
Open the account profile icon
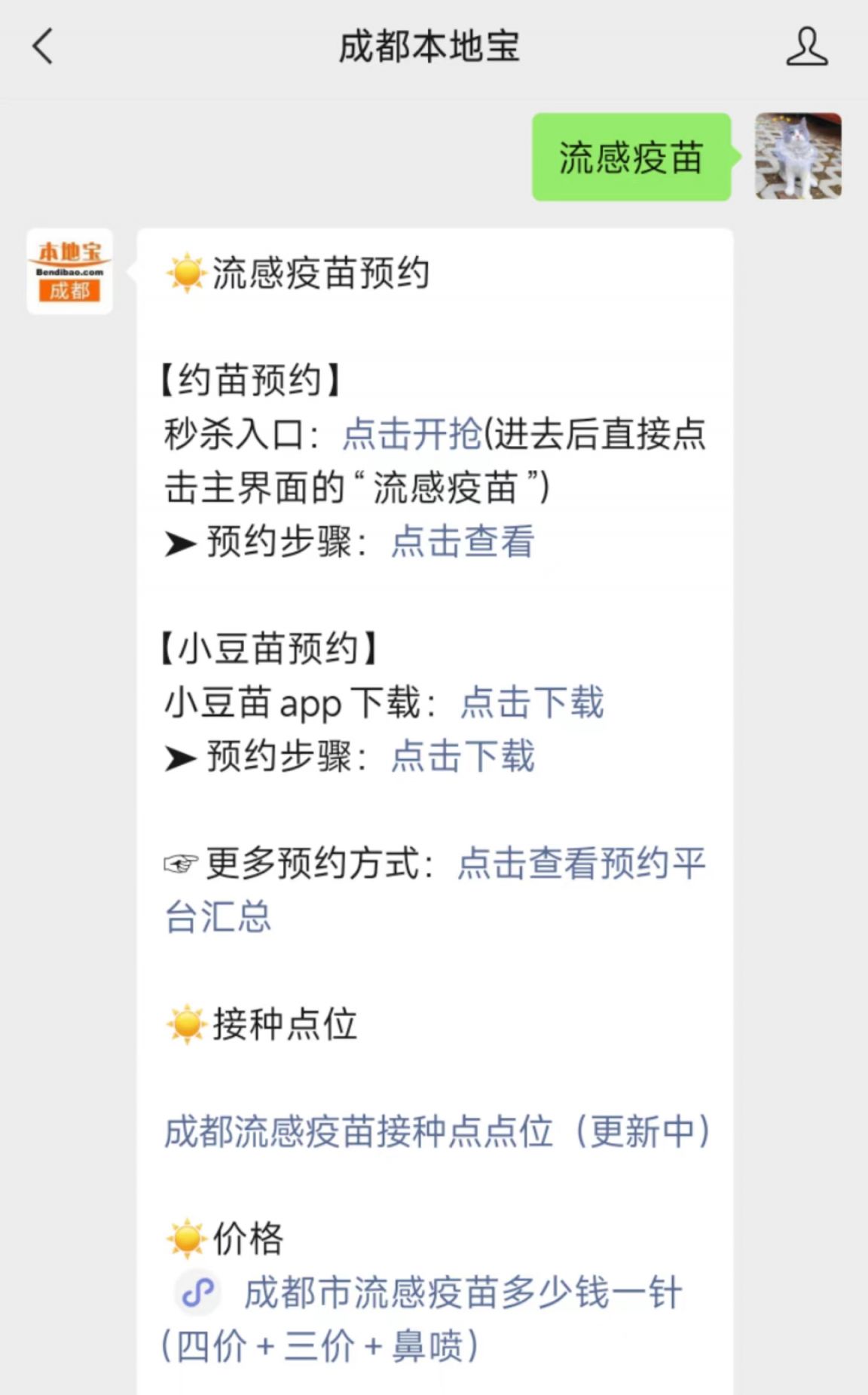tap(807, 47)
